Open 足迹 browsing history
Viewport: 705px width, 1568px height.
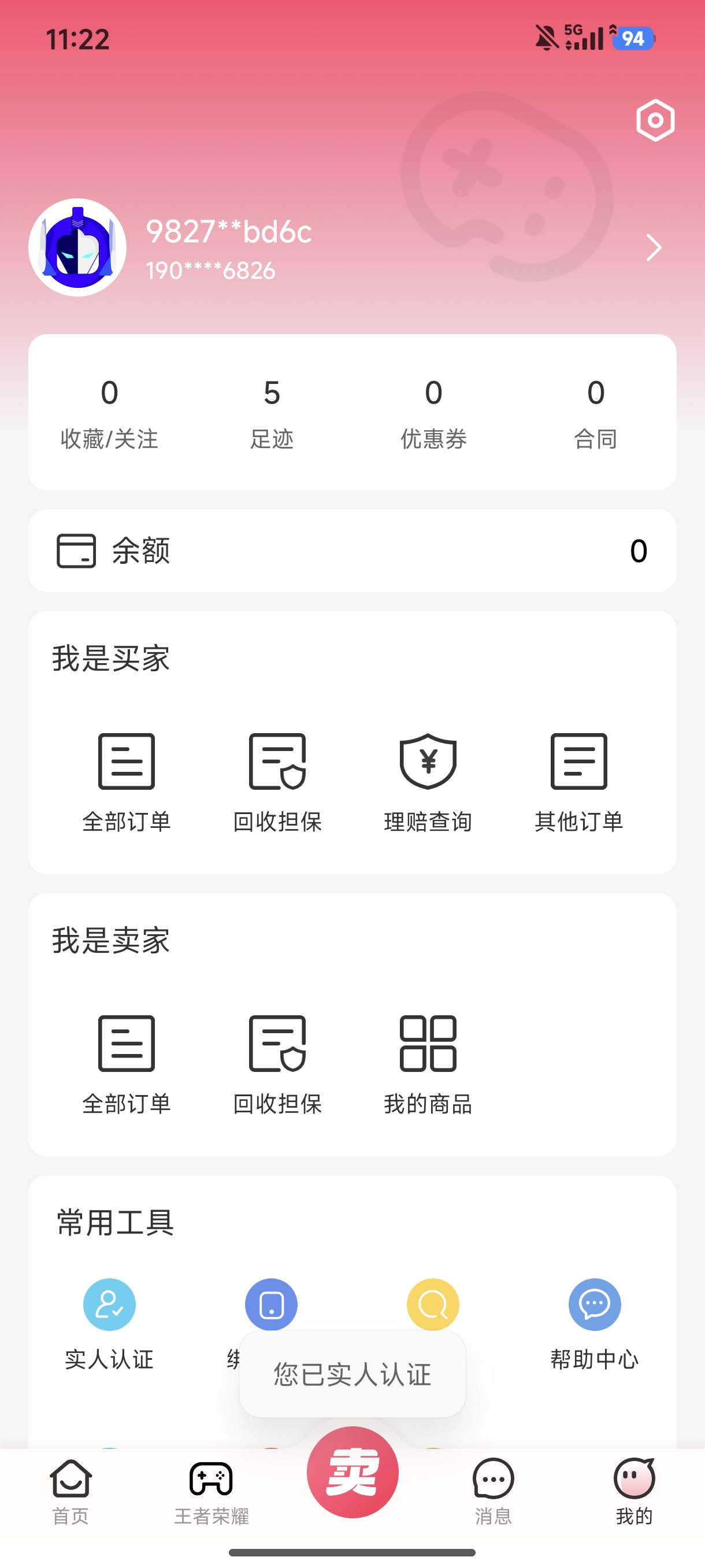(271, 413)
